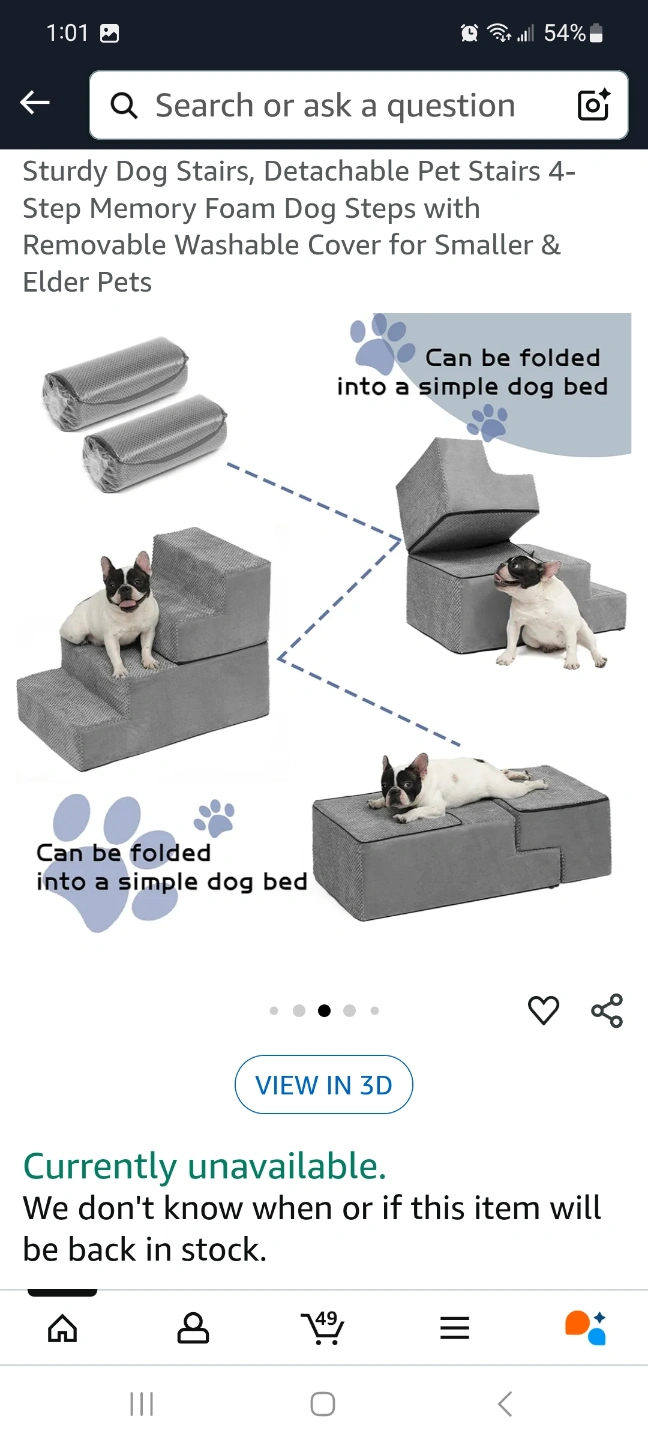
Task: Open the camera lens search icon
Action: tap(593, 105)
